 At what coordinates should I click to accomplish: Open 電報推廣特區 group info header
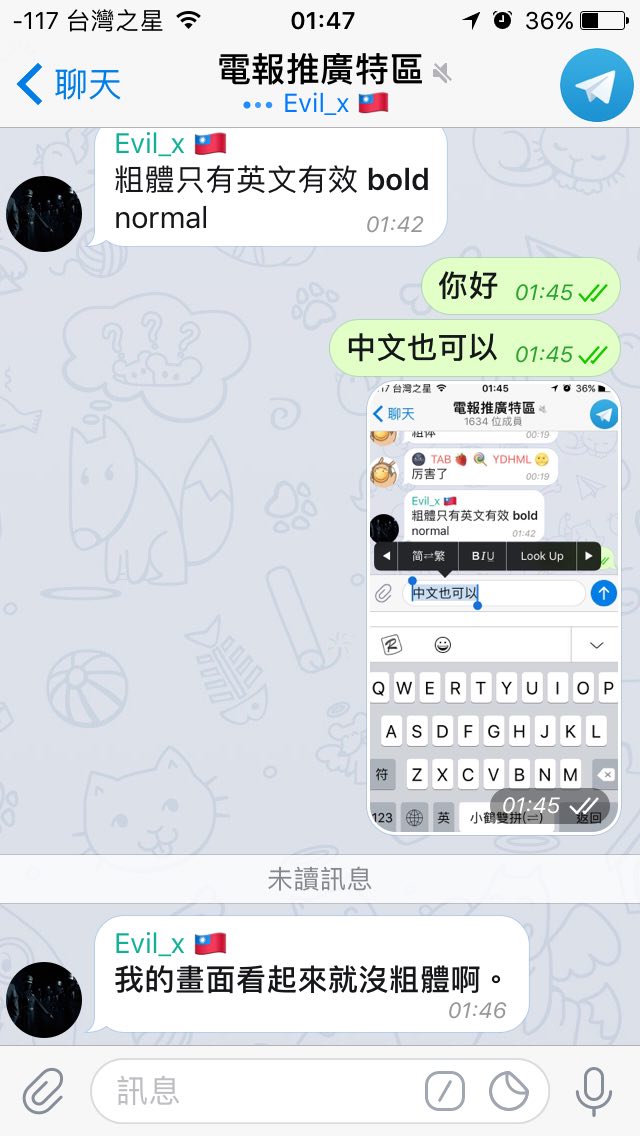coord(320,72)
